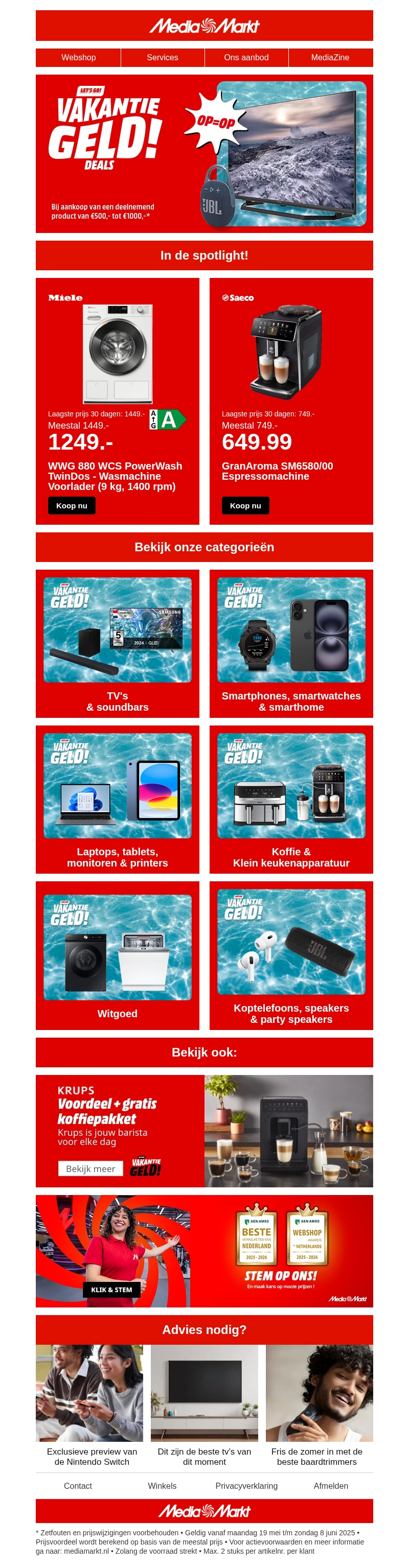Open Smartphones, smartwatches & smarthome category
This screenshot has width=409, height=1568.
click(x=291, y=643)
